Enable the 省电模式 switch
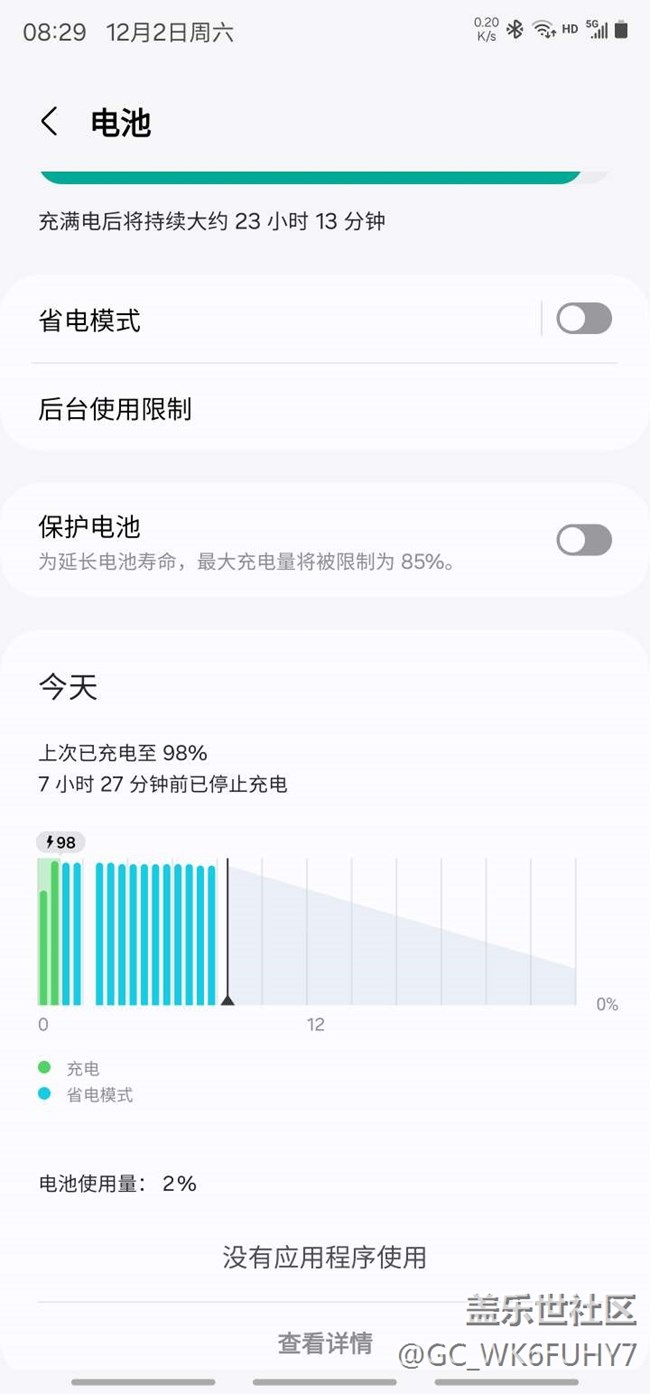Screen dimensions: 650x1394 click(584, 319)
